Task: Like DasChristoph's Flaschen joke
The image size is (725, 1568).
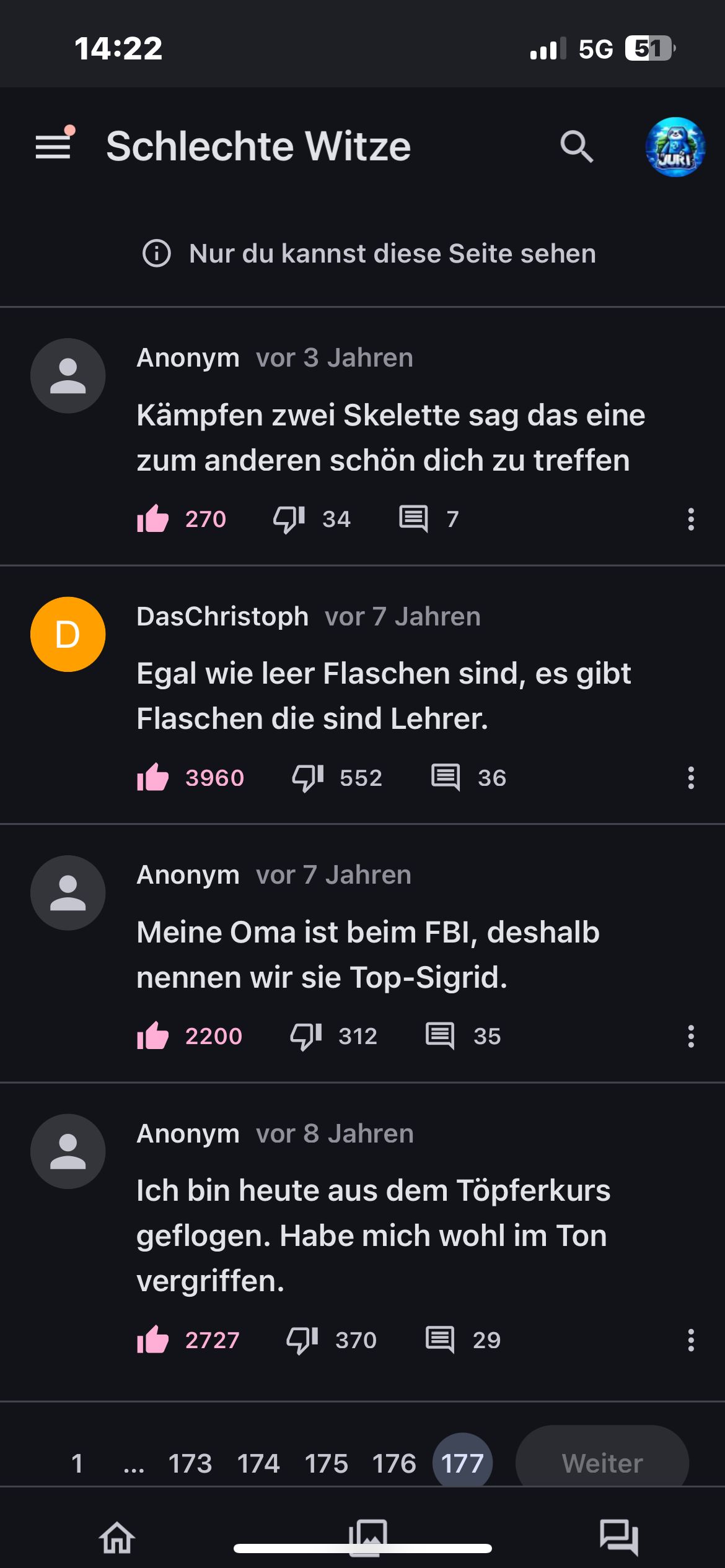Action: (153, 777)
